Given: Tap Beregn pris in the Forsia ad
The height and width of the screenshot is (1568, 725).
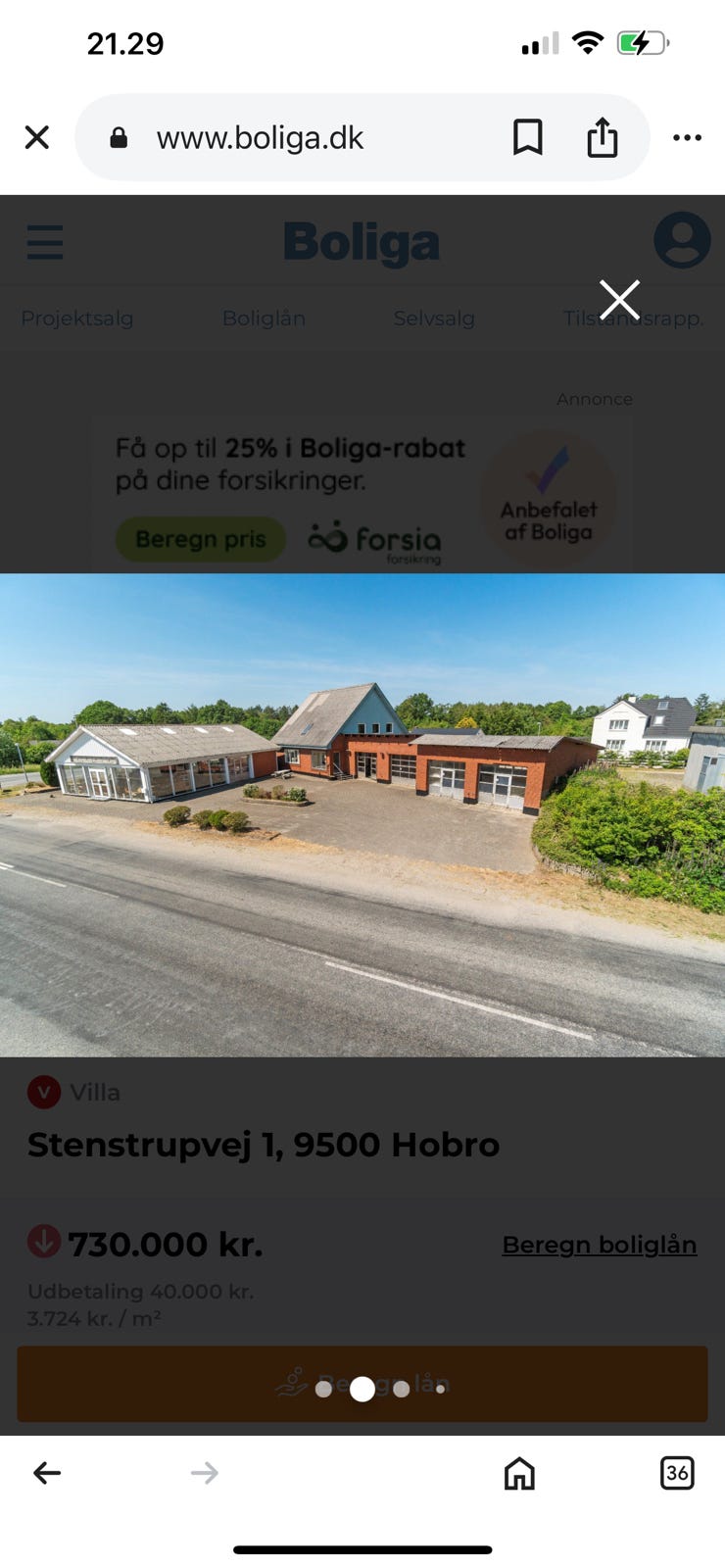Looking at the screenshot, I should [x=200, y=539].
